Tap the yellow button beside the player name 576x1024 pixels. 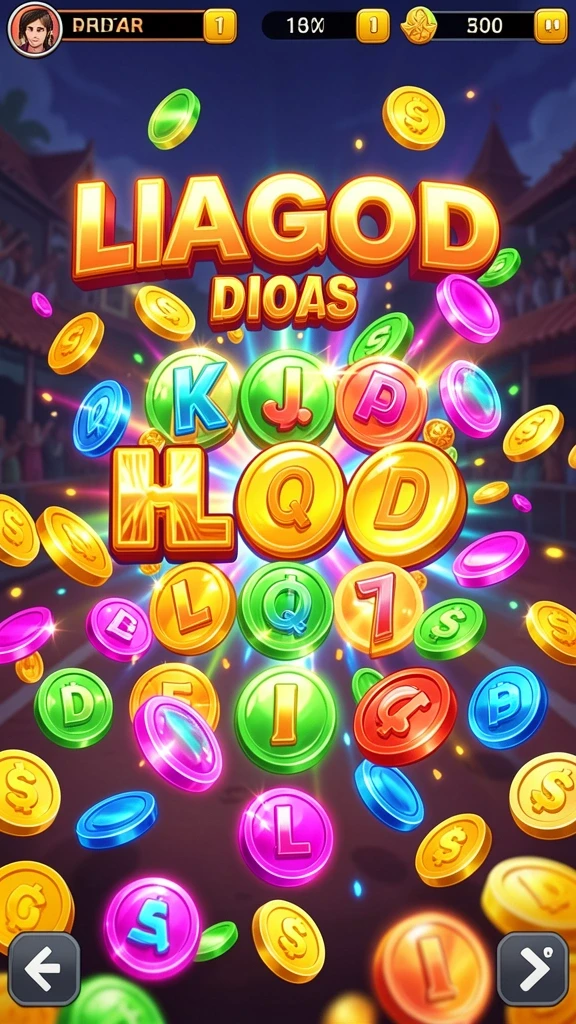click(x=220, y=26)
